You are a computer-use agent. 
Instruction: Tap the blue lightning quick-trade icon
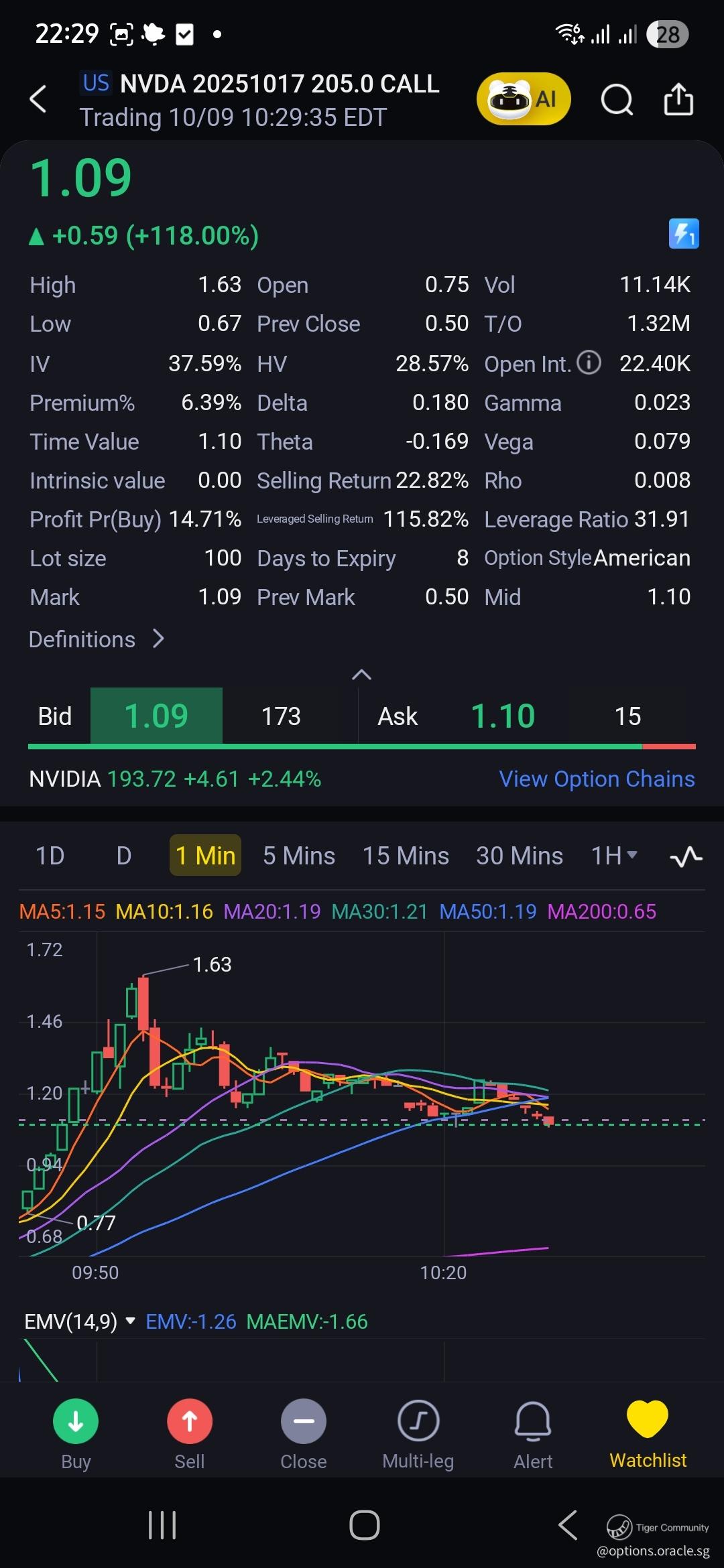click(683, 234)
